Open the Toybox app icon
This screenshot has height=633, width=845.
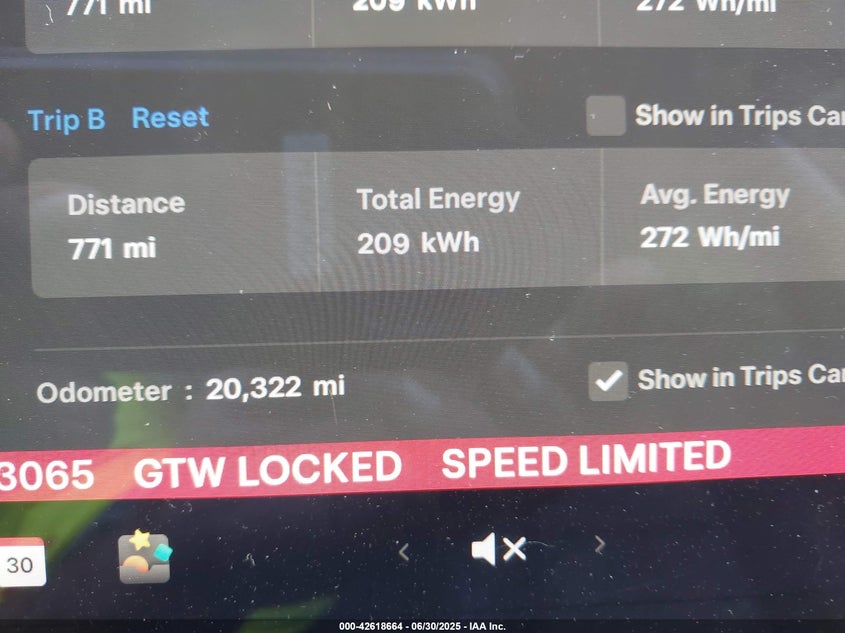[144, 557]
